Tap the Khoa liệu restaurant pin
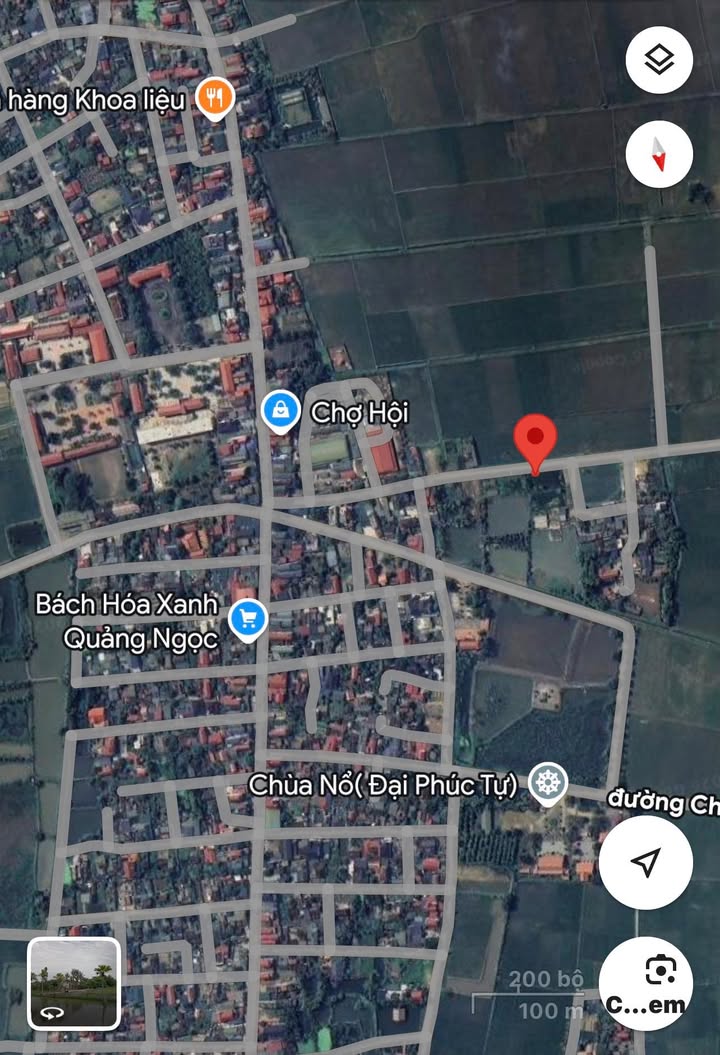720x1055 pixels. tap(215, 98)
